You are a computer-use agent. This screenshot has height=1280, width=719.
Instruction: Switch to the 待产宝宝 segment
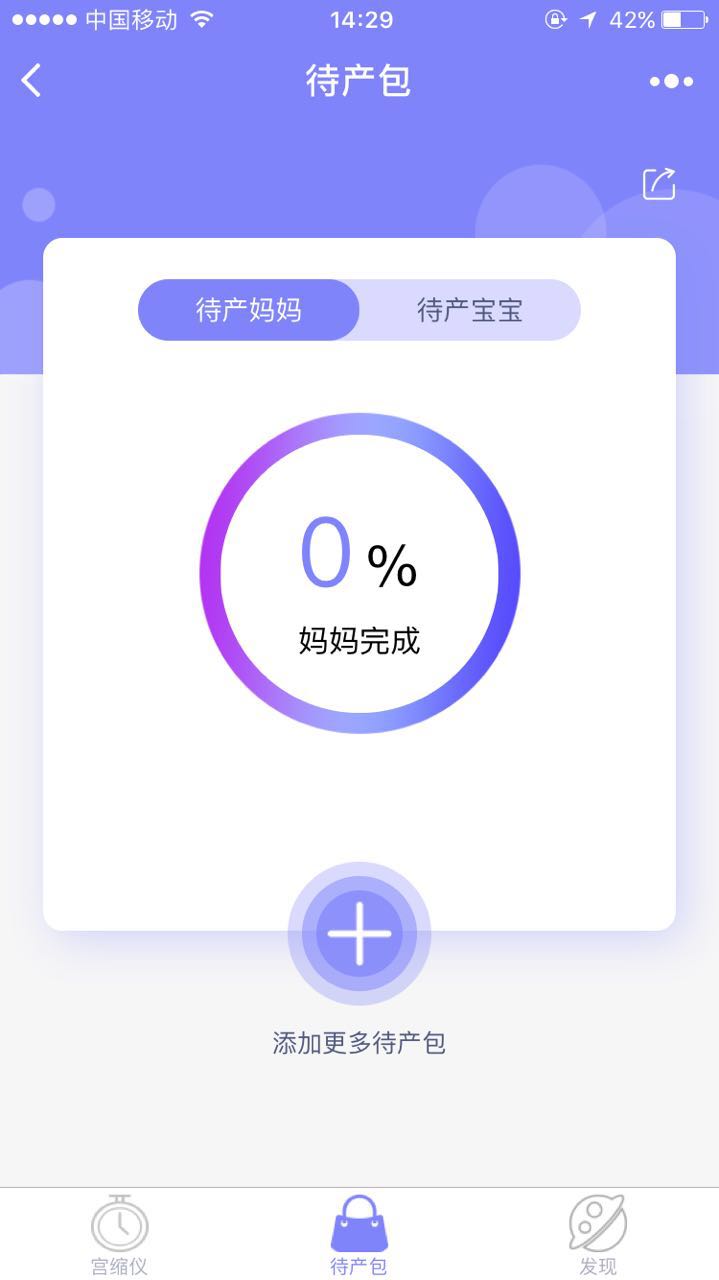(x=469, y=310)
